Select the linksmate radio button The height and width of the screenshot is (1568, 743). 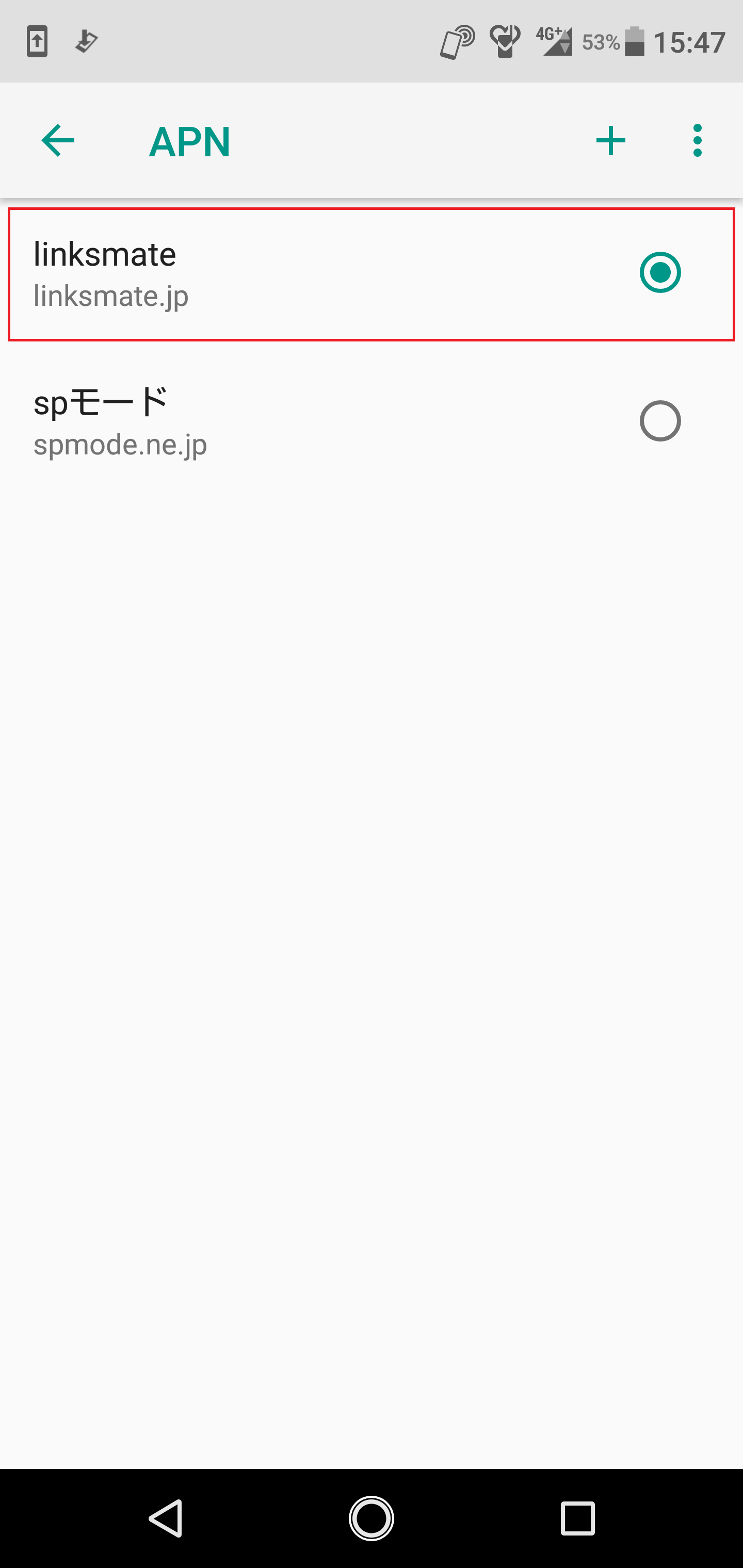coord(660,272)
